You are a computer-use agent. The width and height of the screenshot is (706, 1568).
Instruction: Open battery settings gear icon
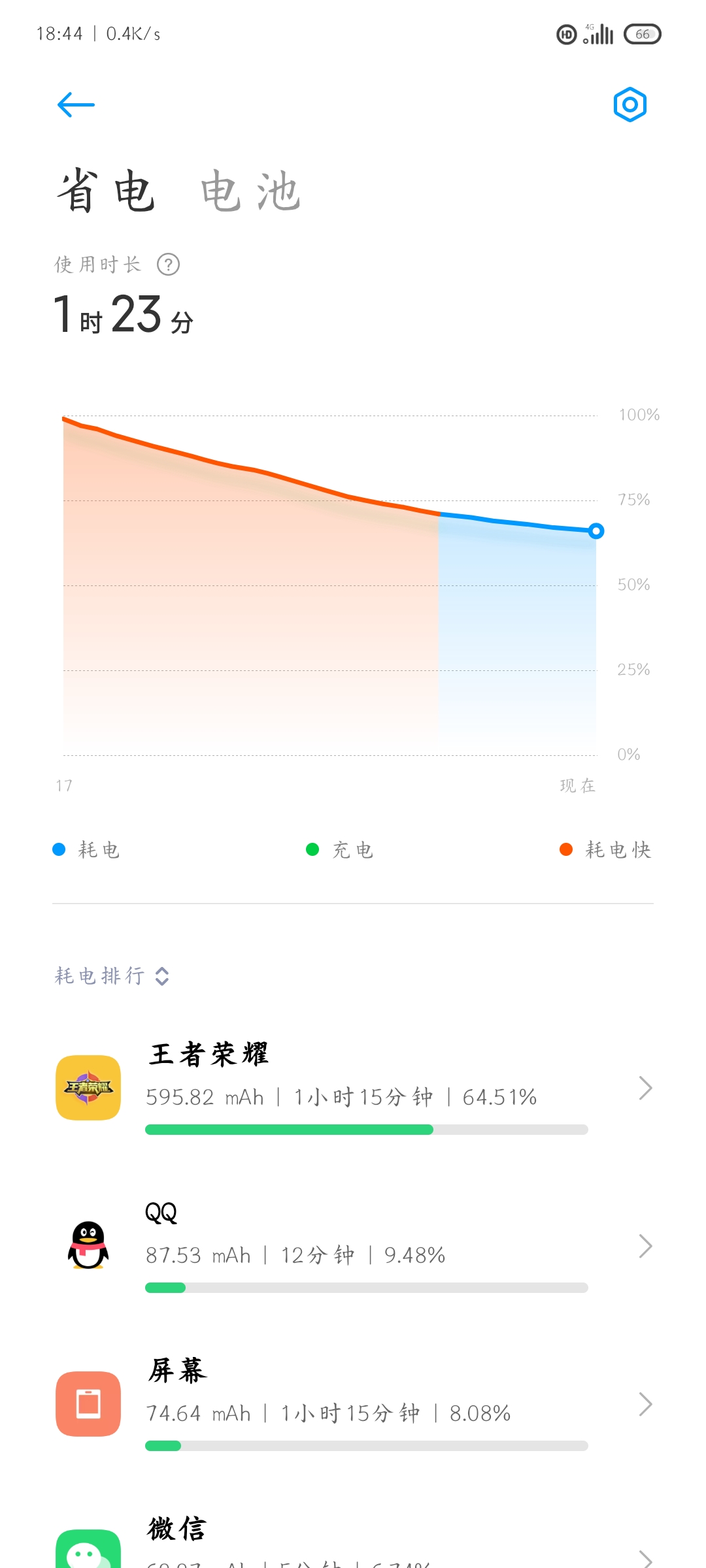click(630, 105)
